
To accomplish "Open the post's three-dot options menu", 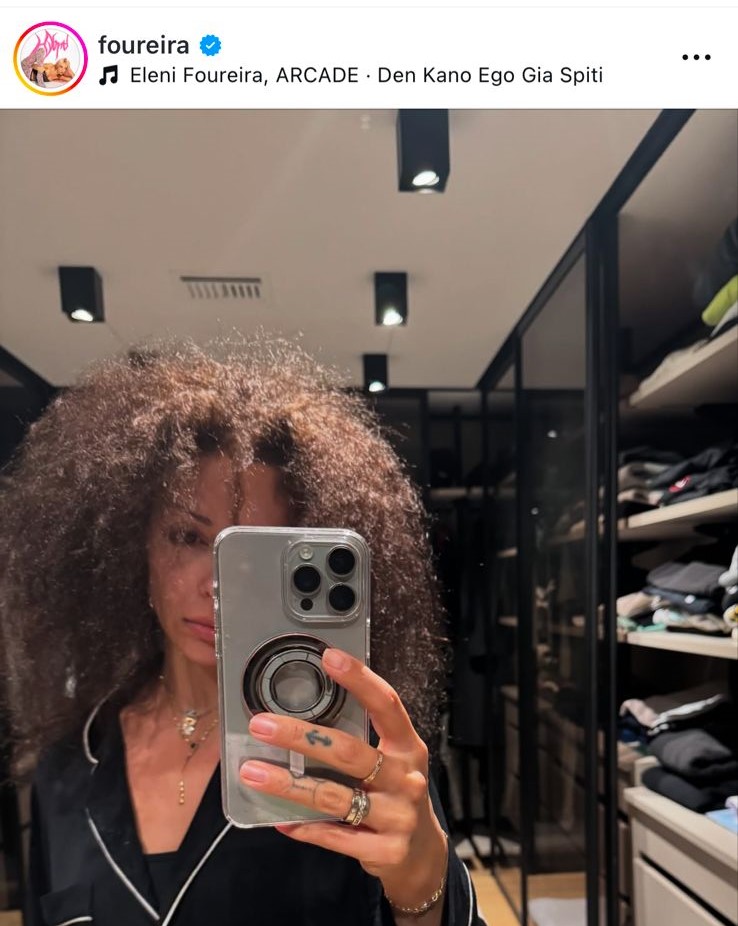I will [696, 57].
